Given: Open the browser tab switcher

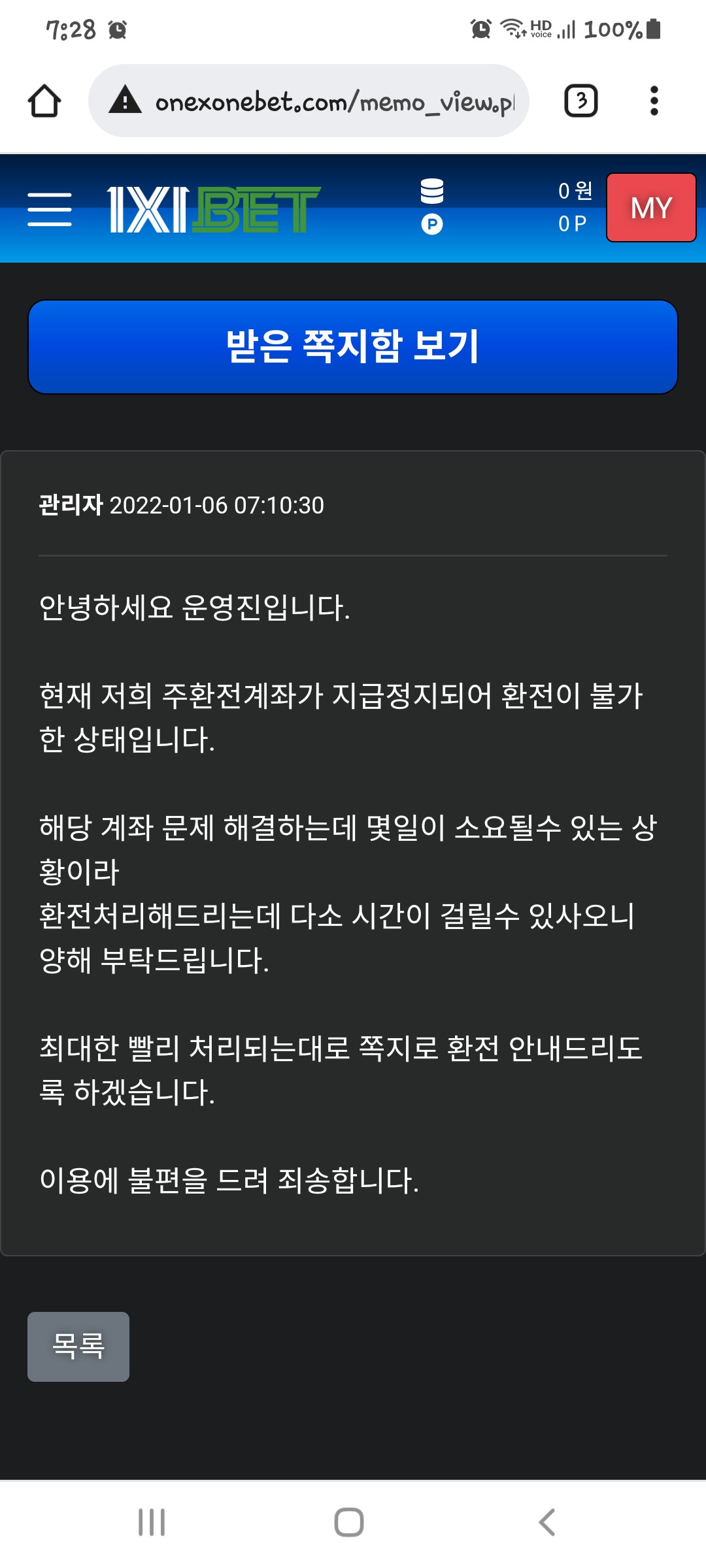Looking at the screenshot, I should point(580,101).
